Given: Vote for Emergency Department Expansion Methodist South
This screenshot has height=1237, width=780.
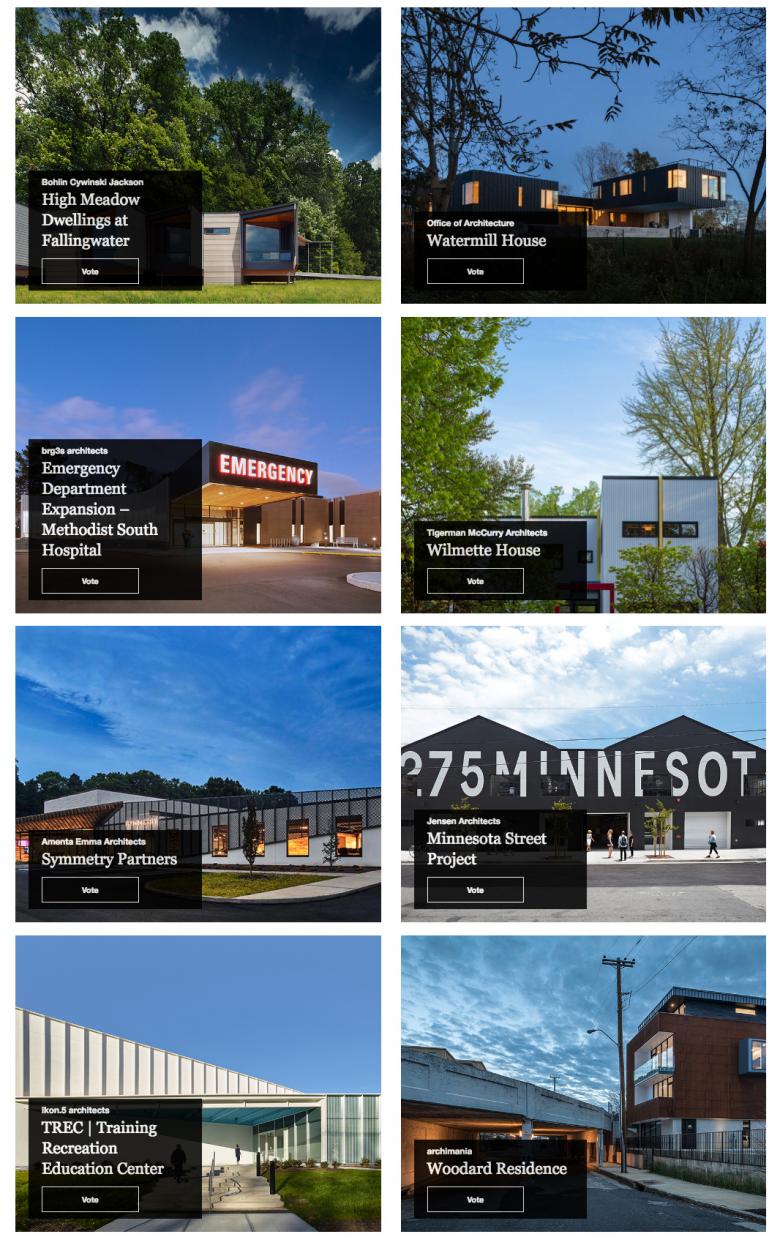Looking at the screenshot, I should pos(90,581).
